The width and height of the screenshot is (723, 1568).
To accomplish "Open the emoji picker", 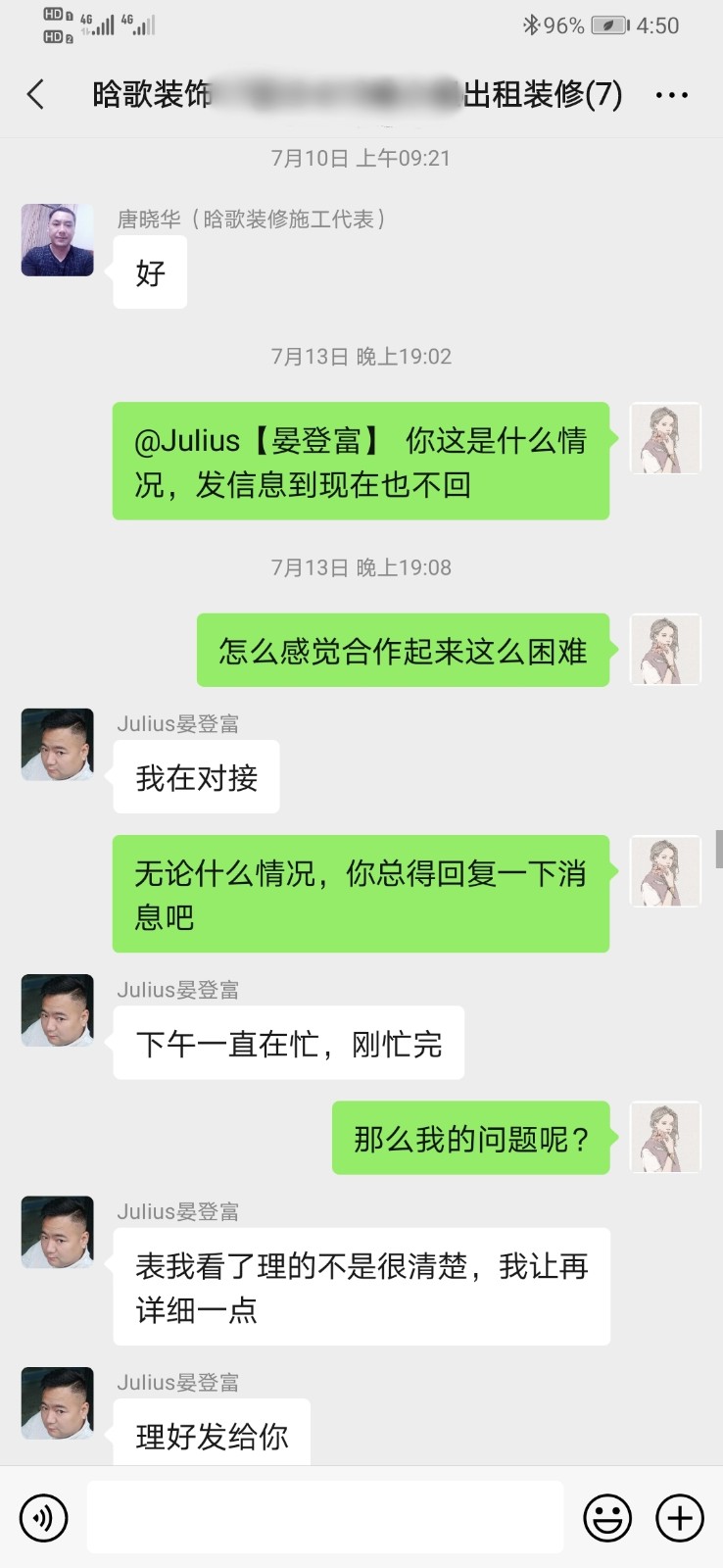I will [x=607, y=1518].
